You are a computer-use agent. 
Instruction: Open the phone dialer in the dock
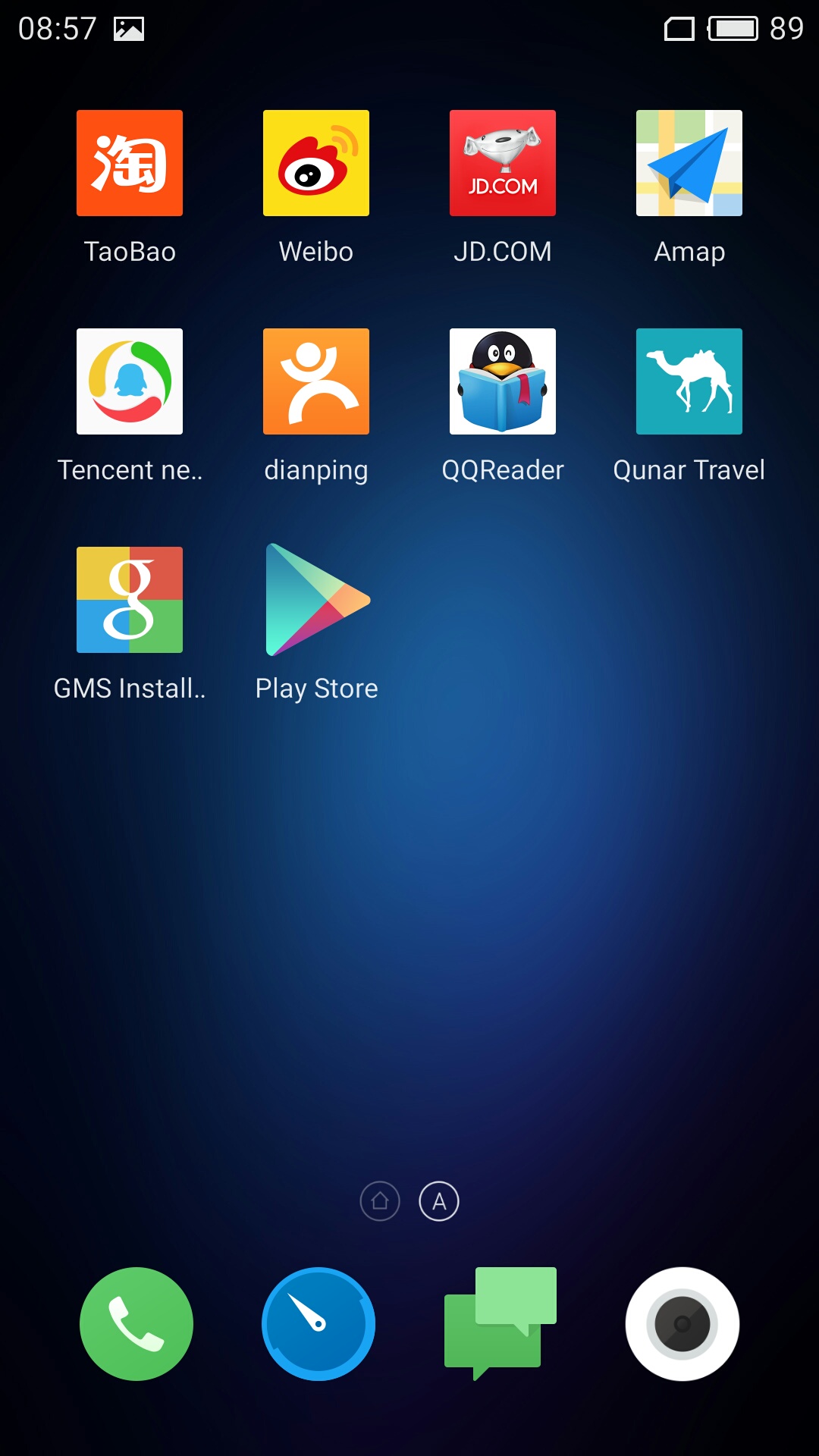[x=136, y=1324]
